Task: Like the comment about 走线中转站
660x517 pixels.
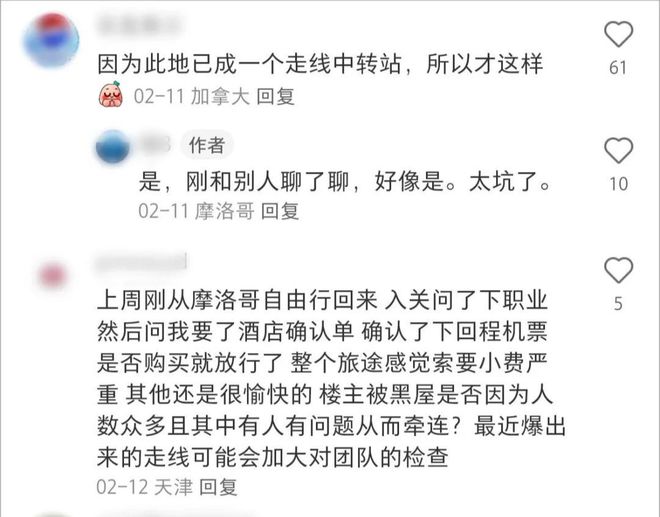Action: click(x=619, y=35)
